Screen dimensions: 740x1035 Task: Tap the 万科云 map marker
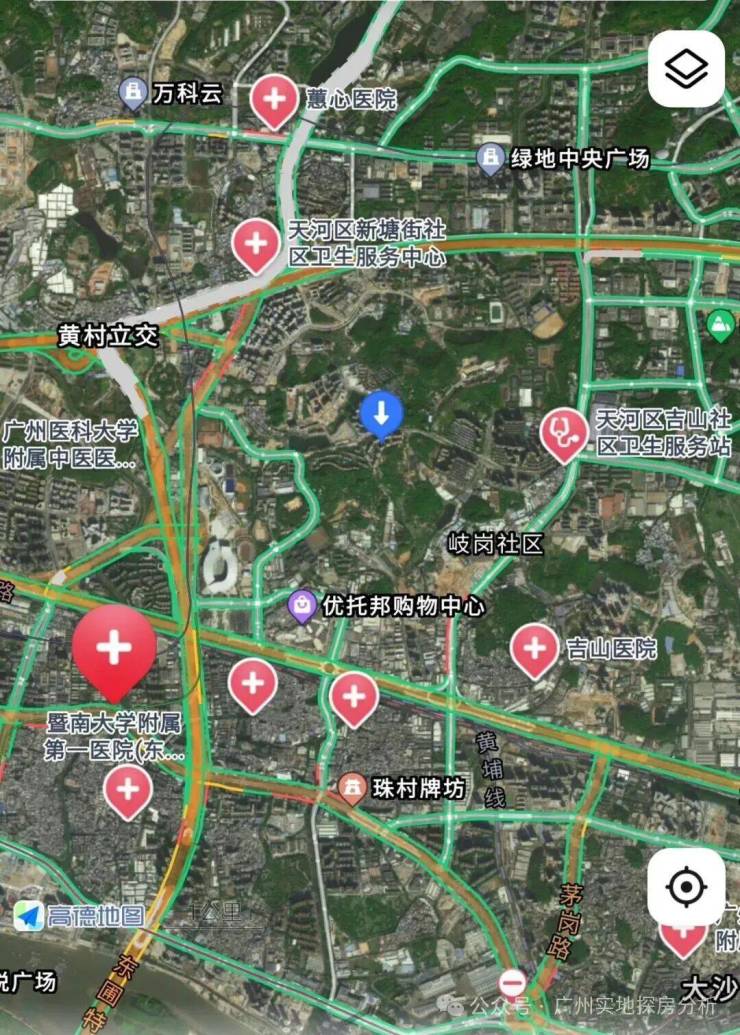[132, 95]
